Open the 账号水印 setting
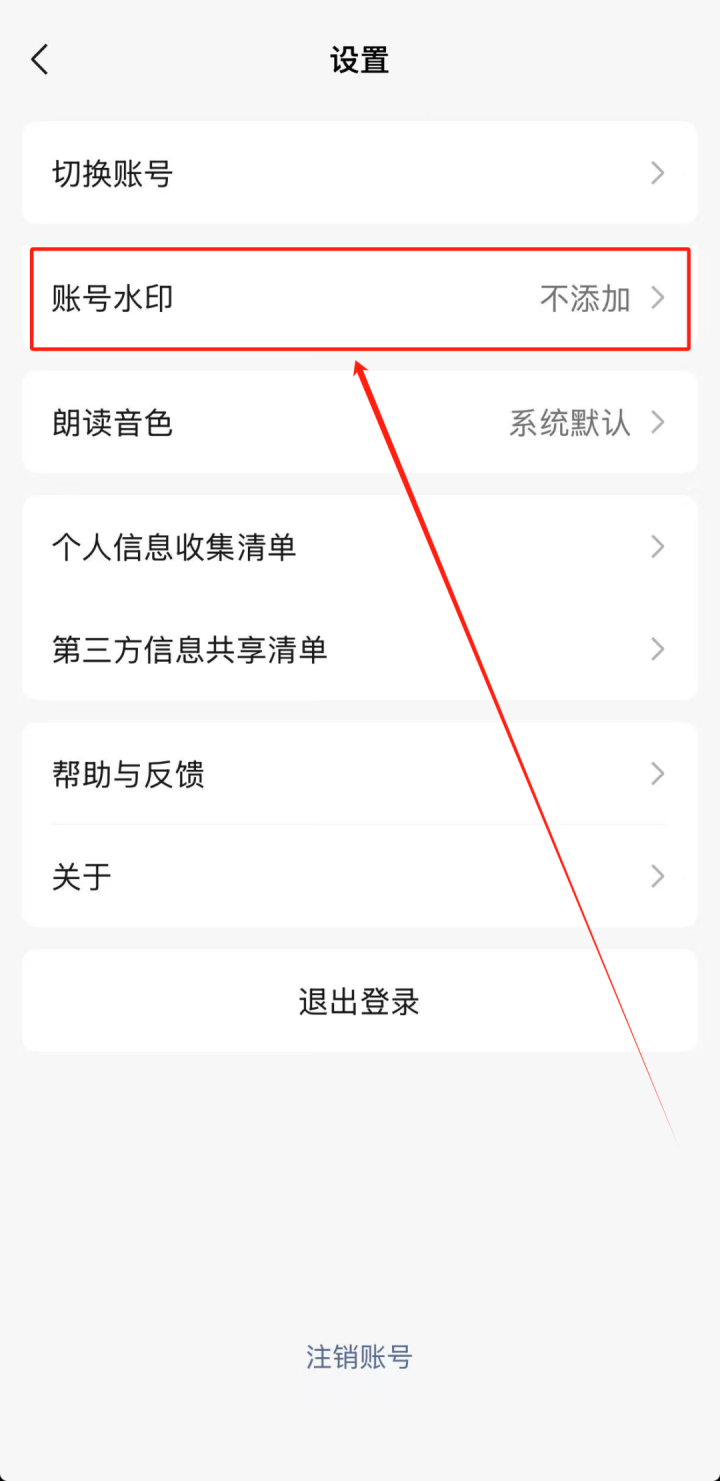This screenshot has width=720, height=1481. click(360, 298)
